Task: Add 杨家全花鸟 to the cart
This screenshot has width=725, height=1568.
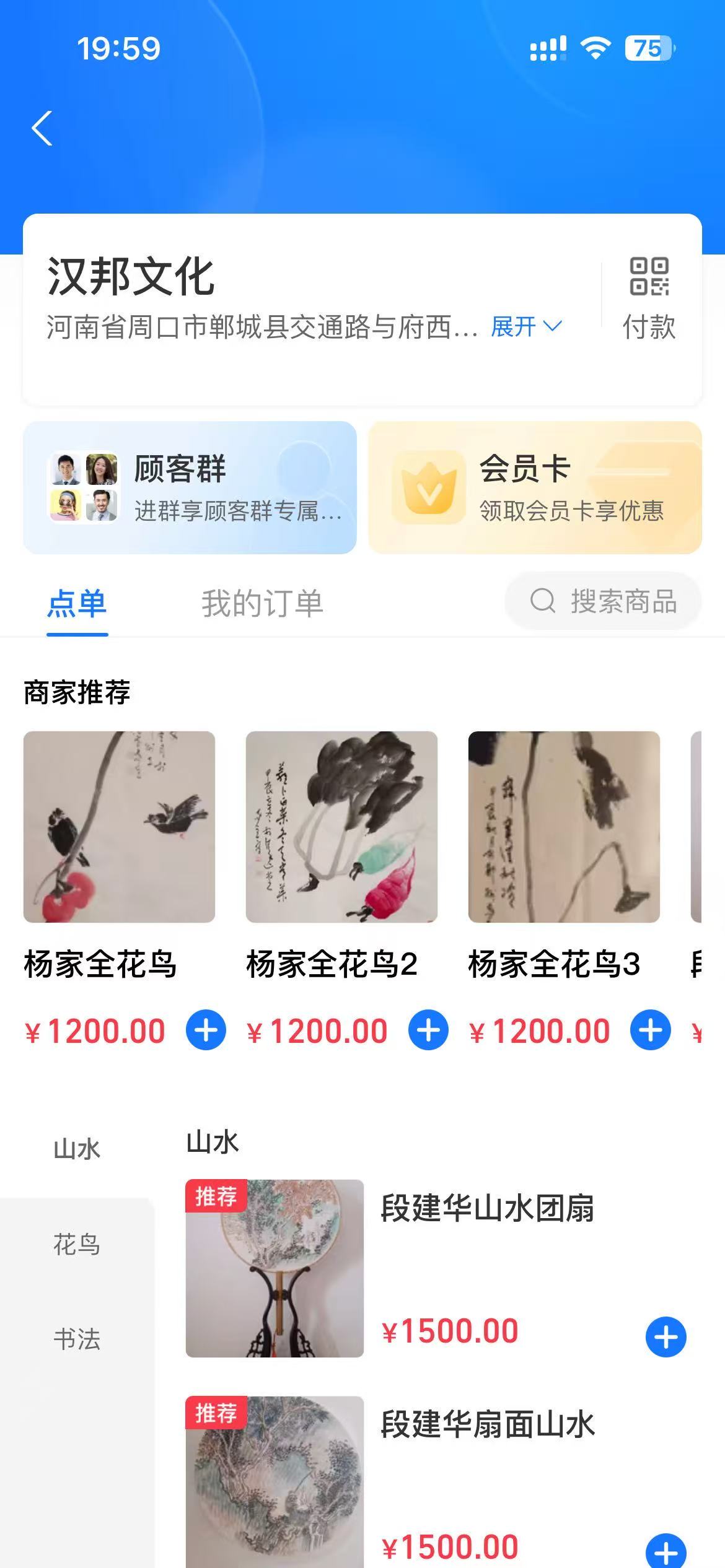Action: point(206,1030)
